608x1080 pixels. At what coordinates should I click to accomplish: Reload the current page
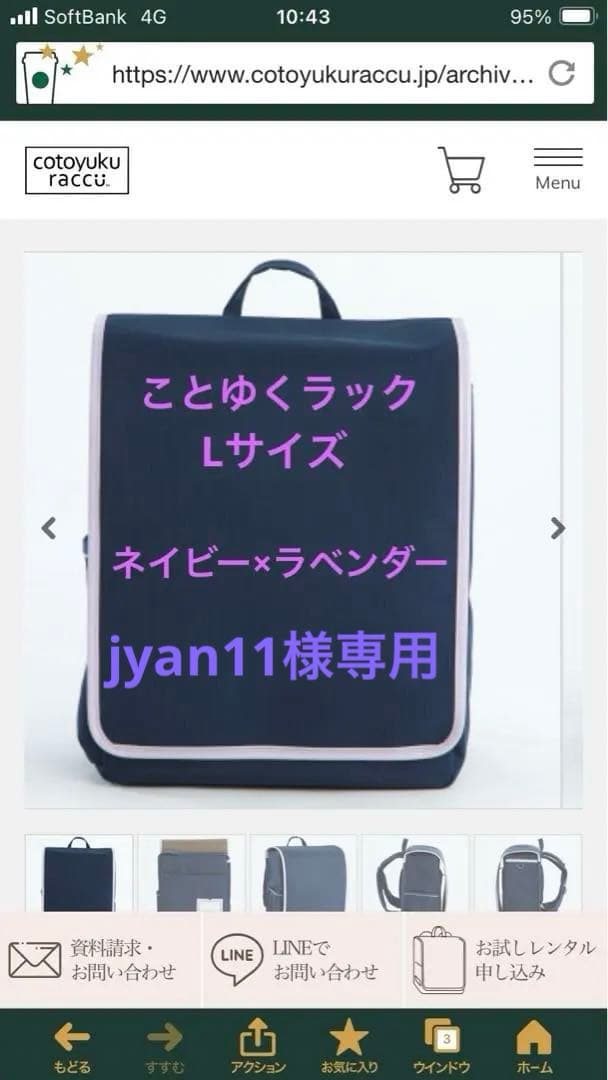click(563, 73)
